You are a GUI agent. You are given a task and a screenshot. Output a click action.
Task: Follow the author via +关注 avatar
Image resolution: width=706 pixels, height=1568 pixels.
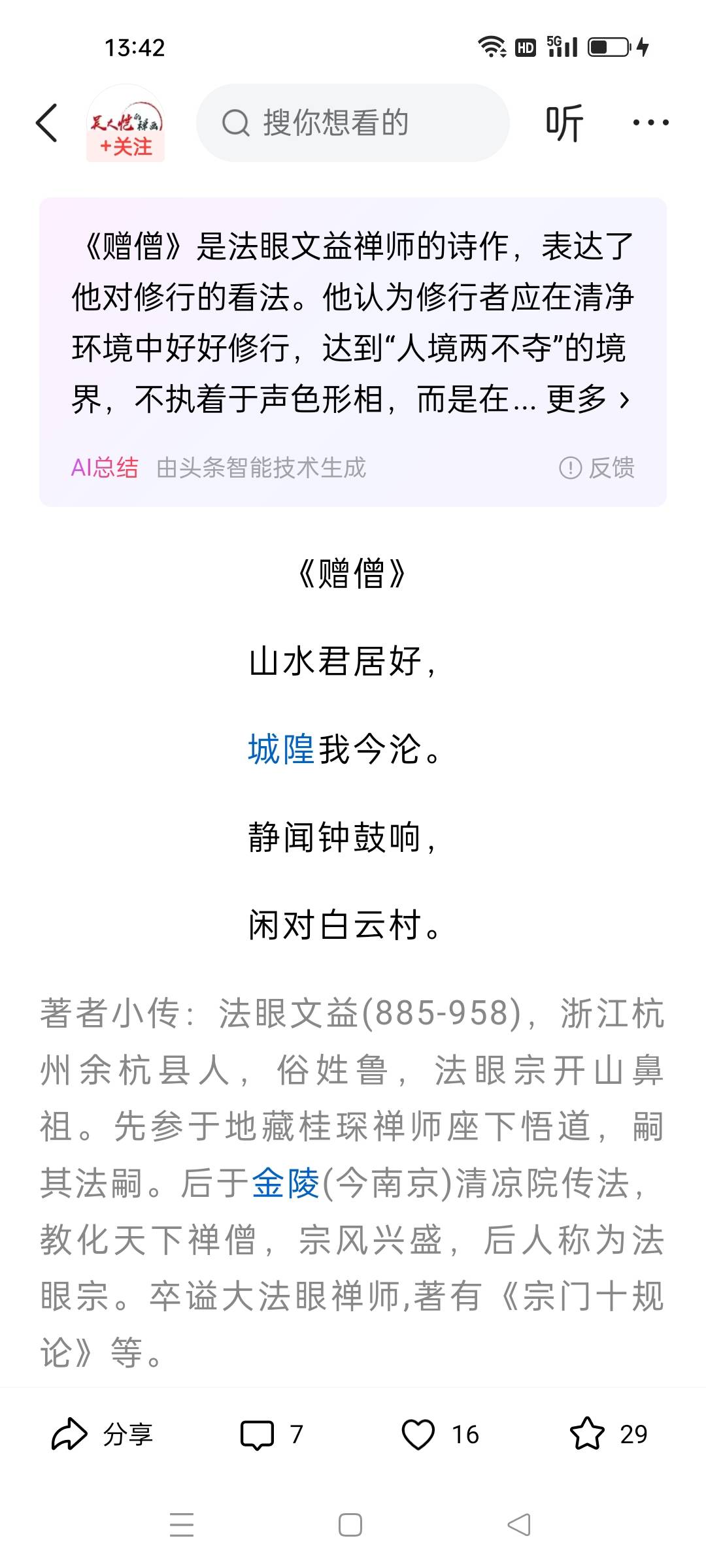(x=126, y=124)
